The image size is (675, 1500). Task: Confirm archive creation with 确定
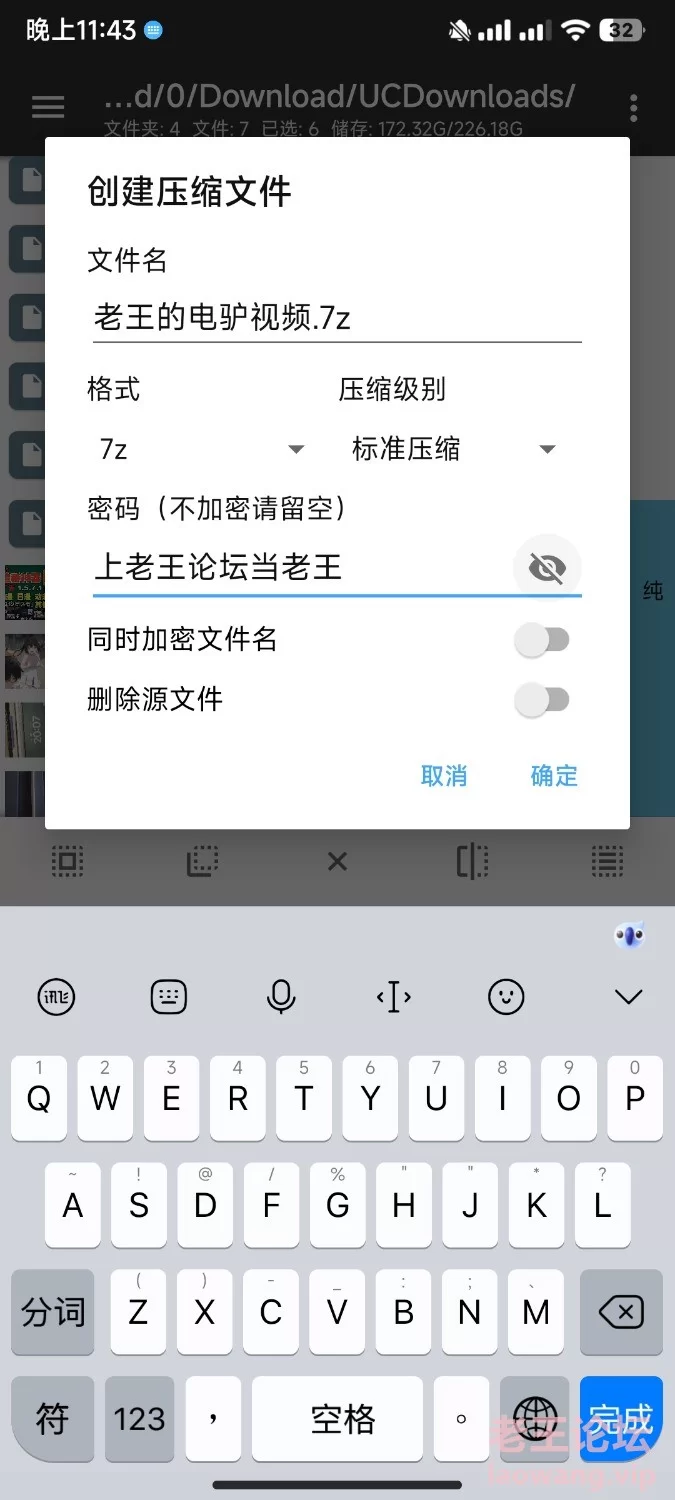pos(554,775)
